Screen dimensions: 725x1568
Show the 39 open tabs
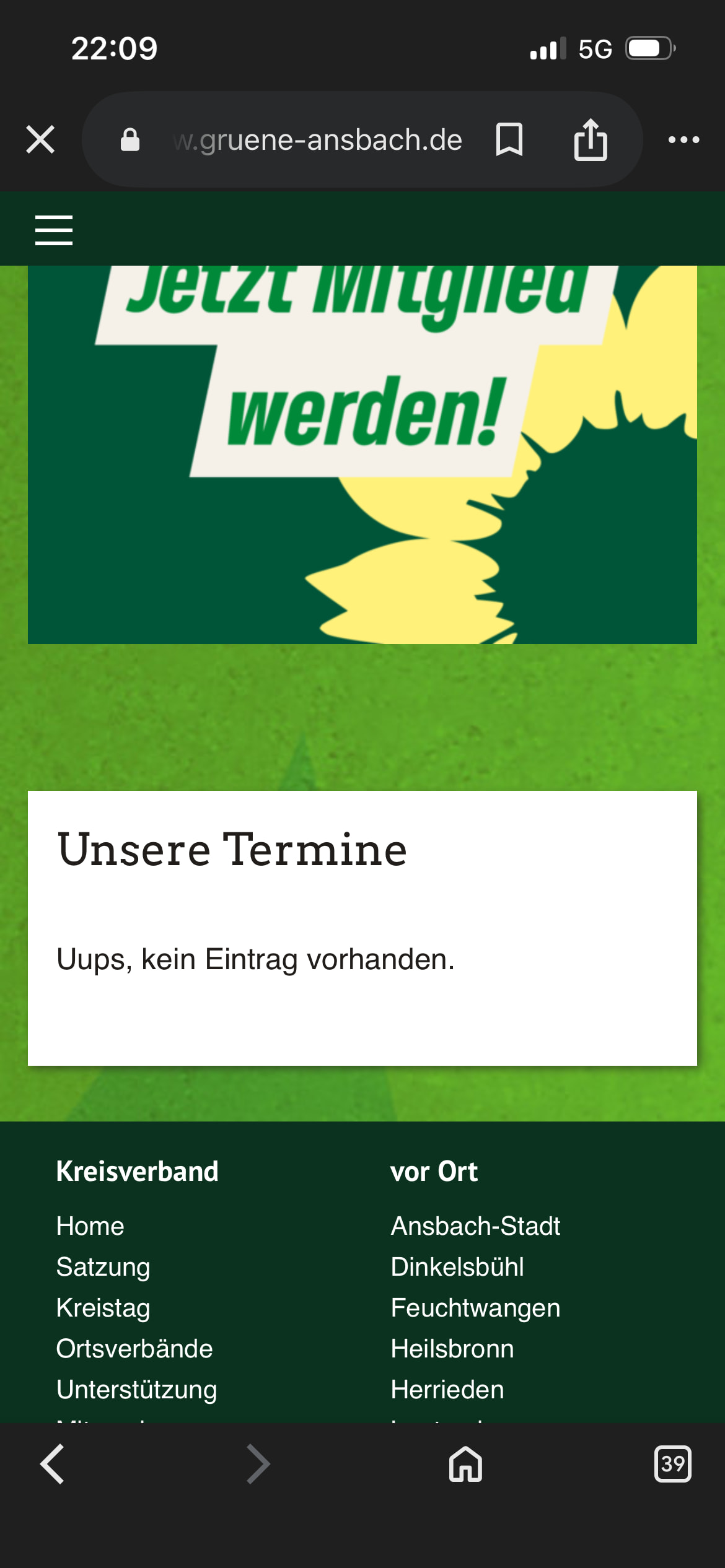[672, 1464]
